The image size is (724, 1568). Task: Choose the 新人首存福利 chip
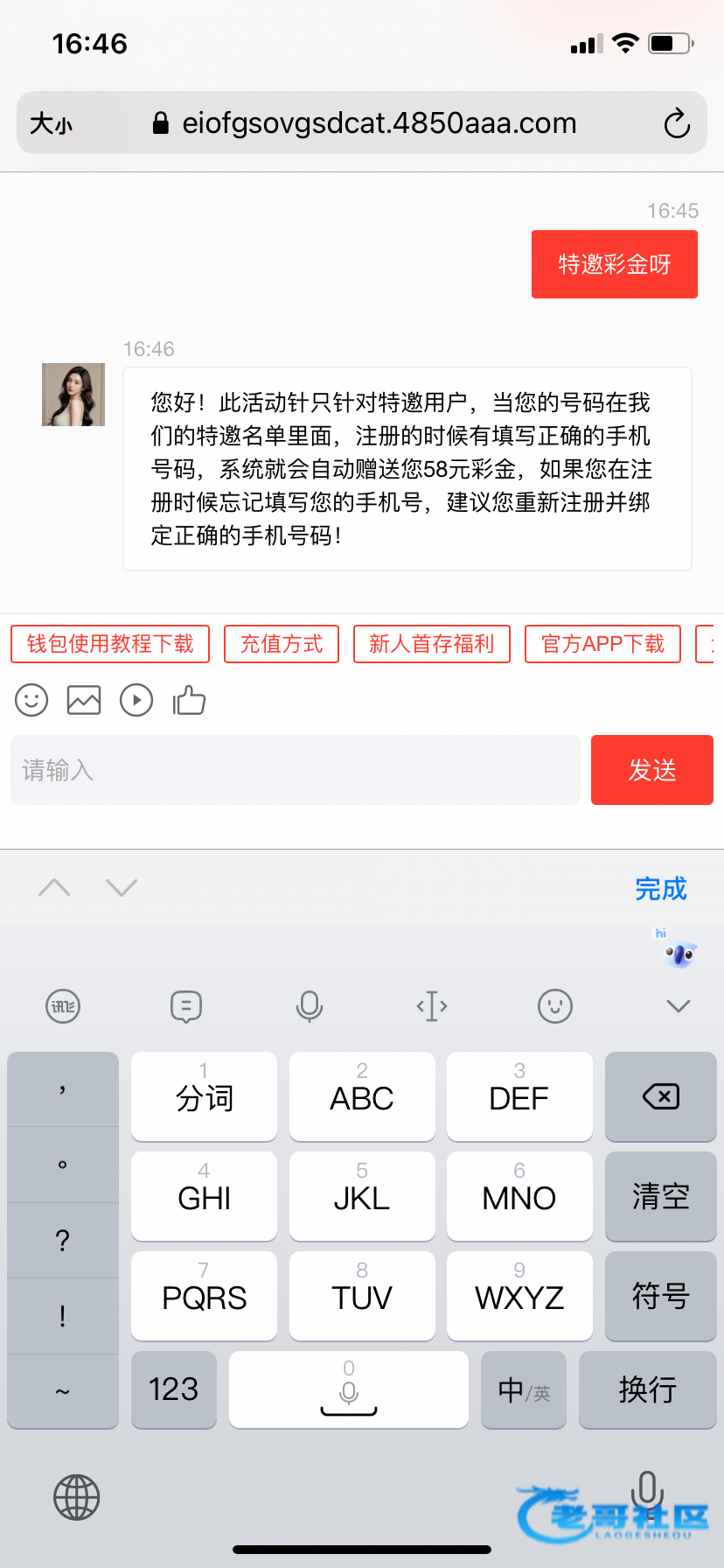[x=432, y=644]
